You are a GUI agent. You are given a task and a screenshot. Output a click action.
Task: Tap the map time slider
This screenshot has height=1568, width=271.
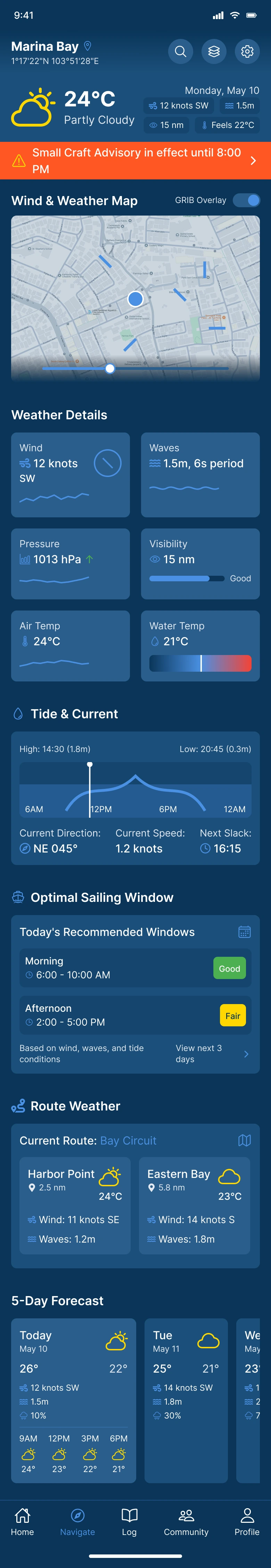point(110,368)
